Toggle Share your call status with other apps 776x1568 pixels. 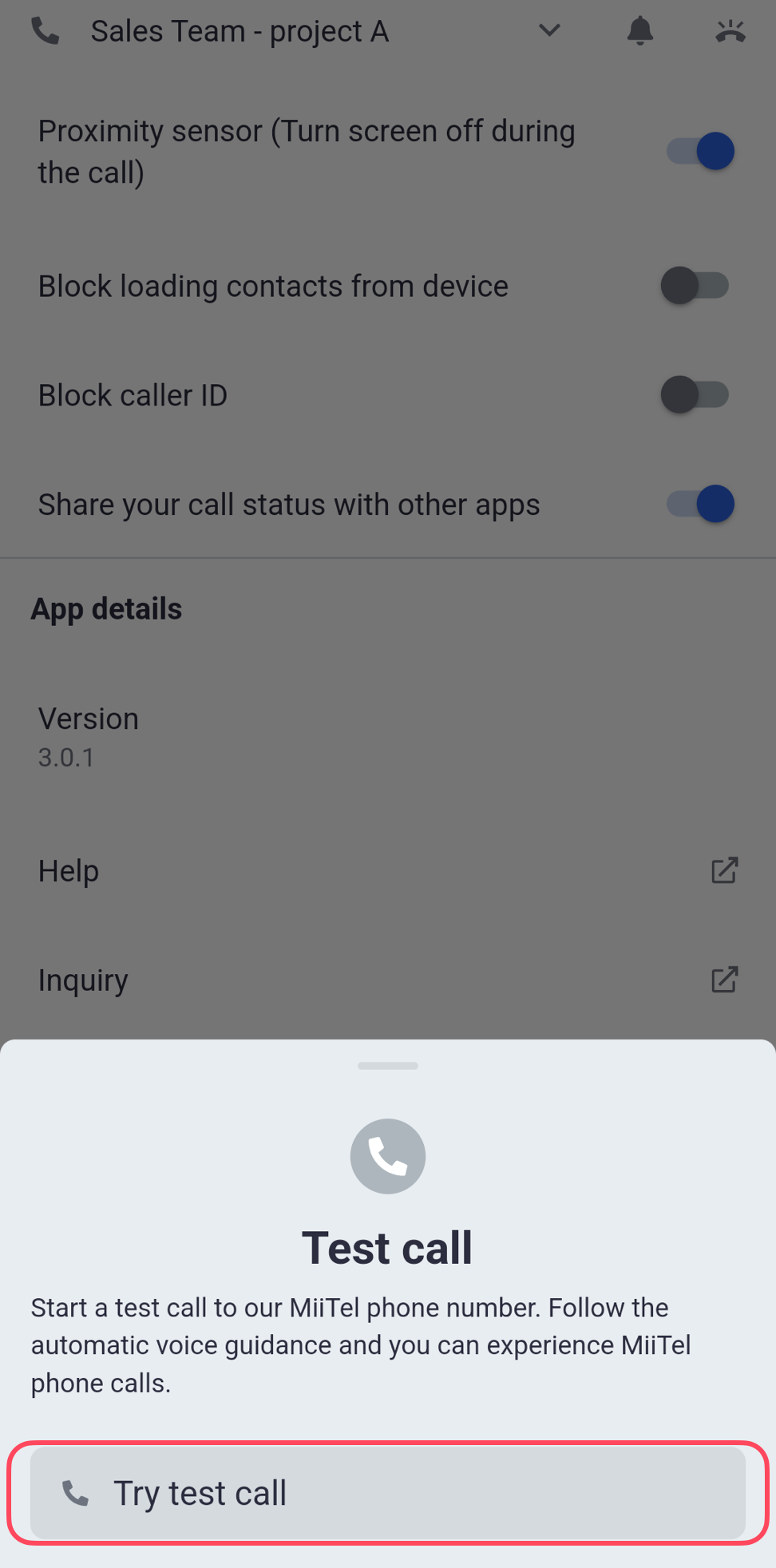pos(699,505)
